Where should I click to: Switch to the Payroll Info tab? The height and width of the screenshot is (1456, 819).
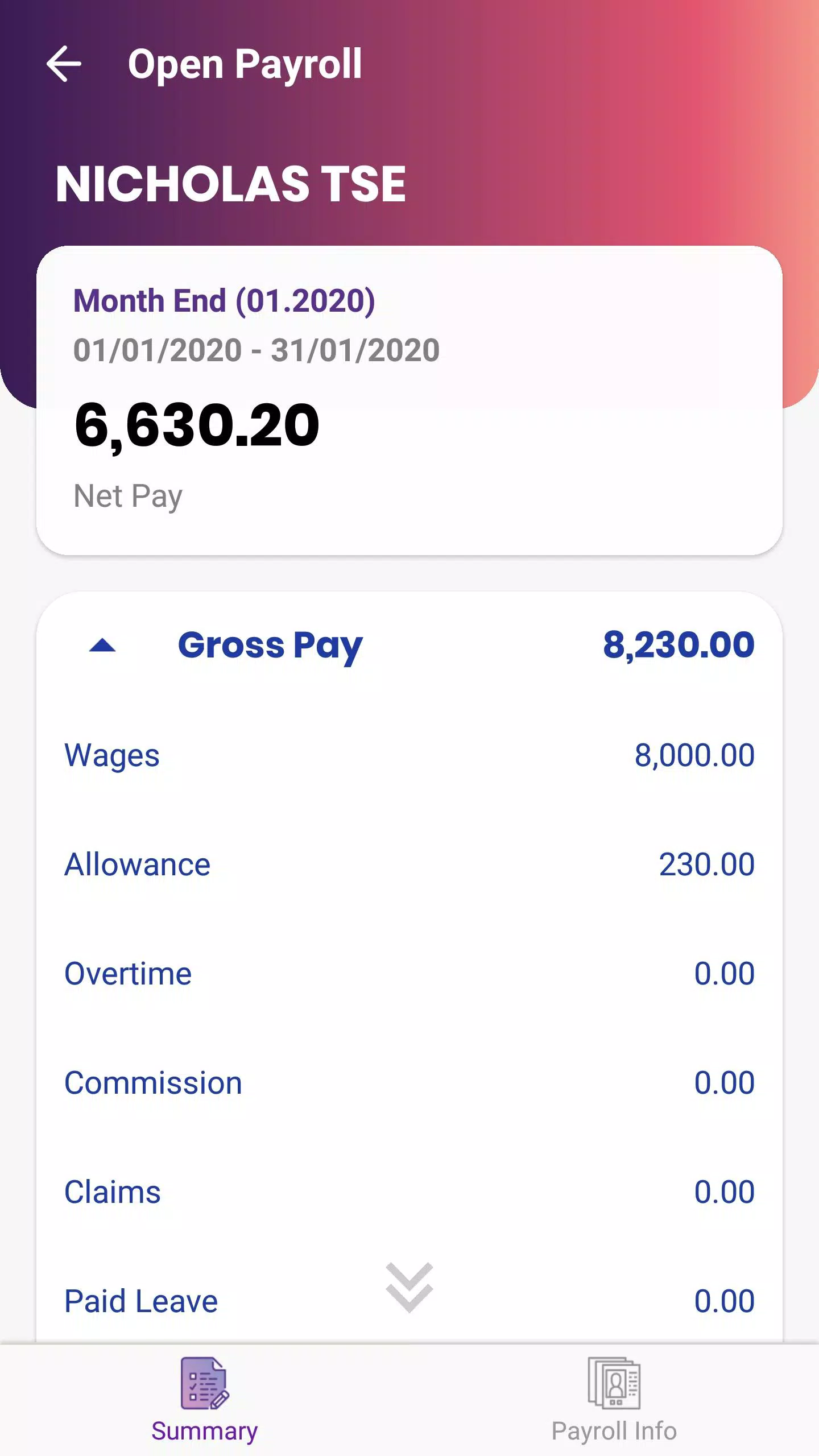(x=614, y=1400)
